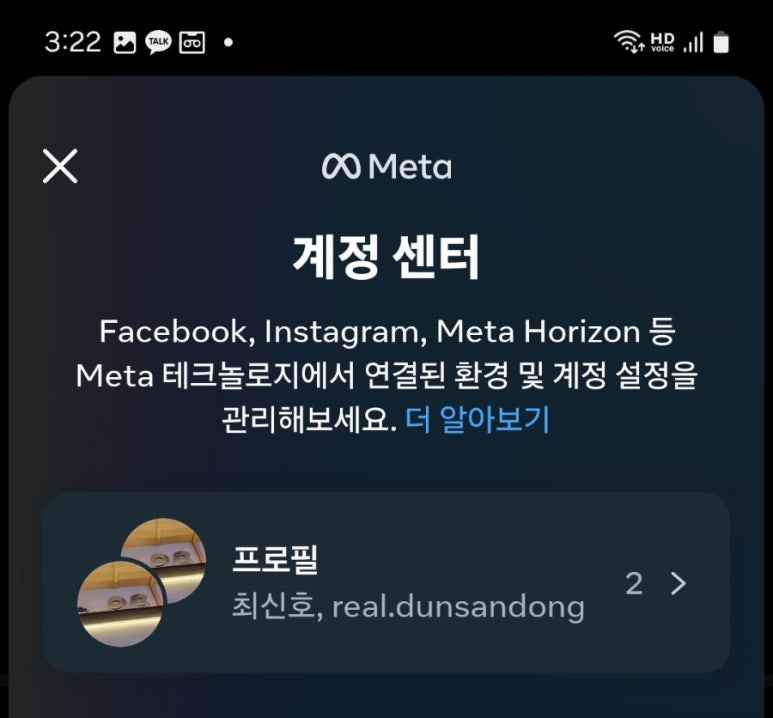
Task: Close the 계정 센터 screen
Action: (60, 166)
